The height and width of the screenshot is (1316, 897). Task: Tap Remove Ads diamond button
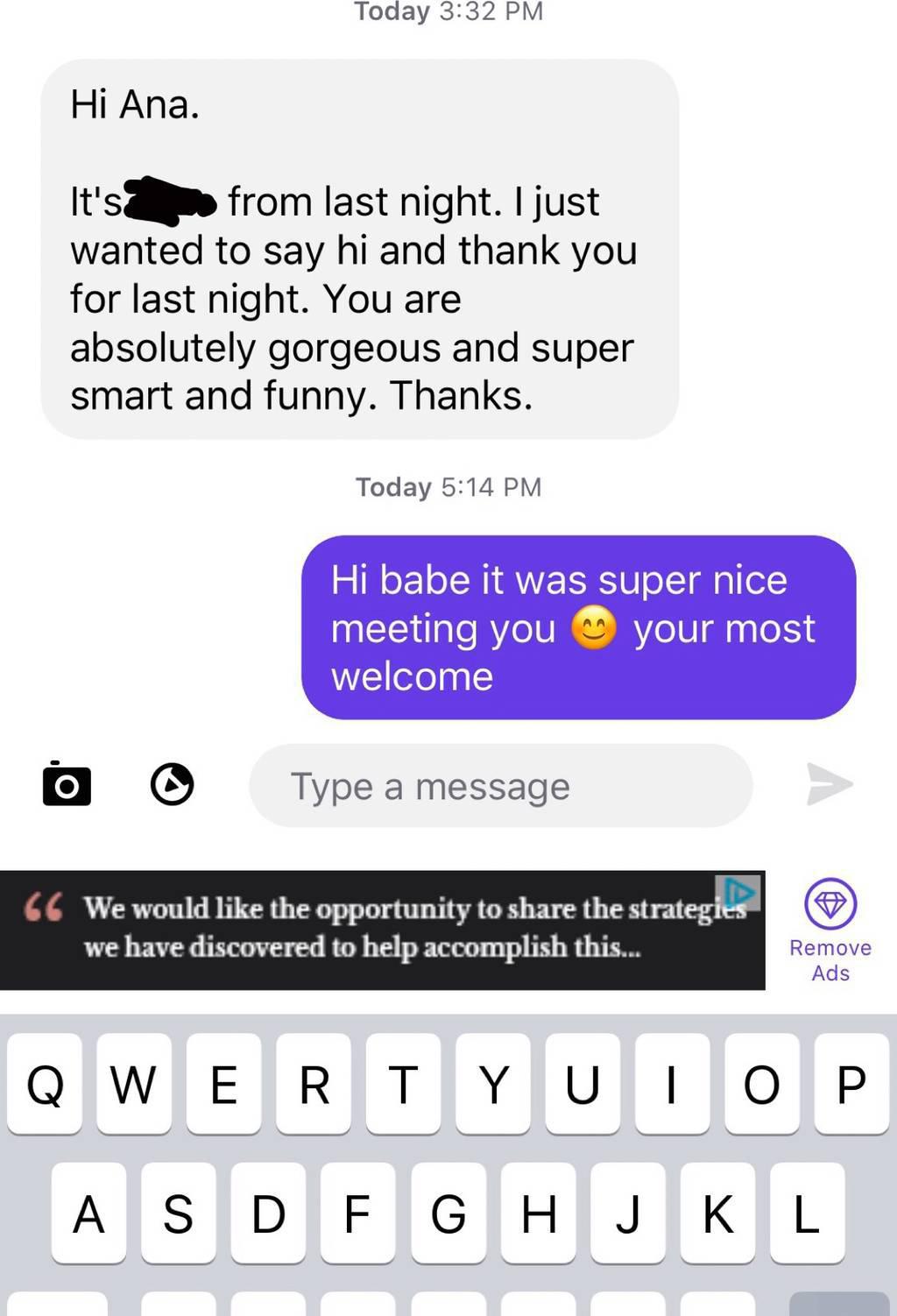coord(830,930)
